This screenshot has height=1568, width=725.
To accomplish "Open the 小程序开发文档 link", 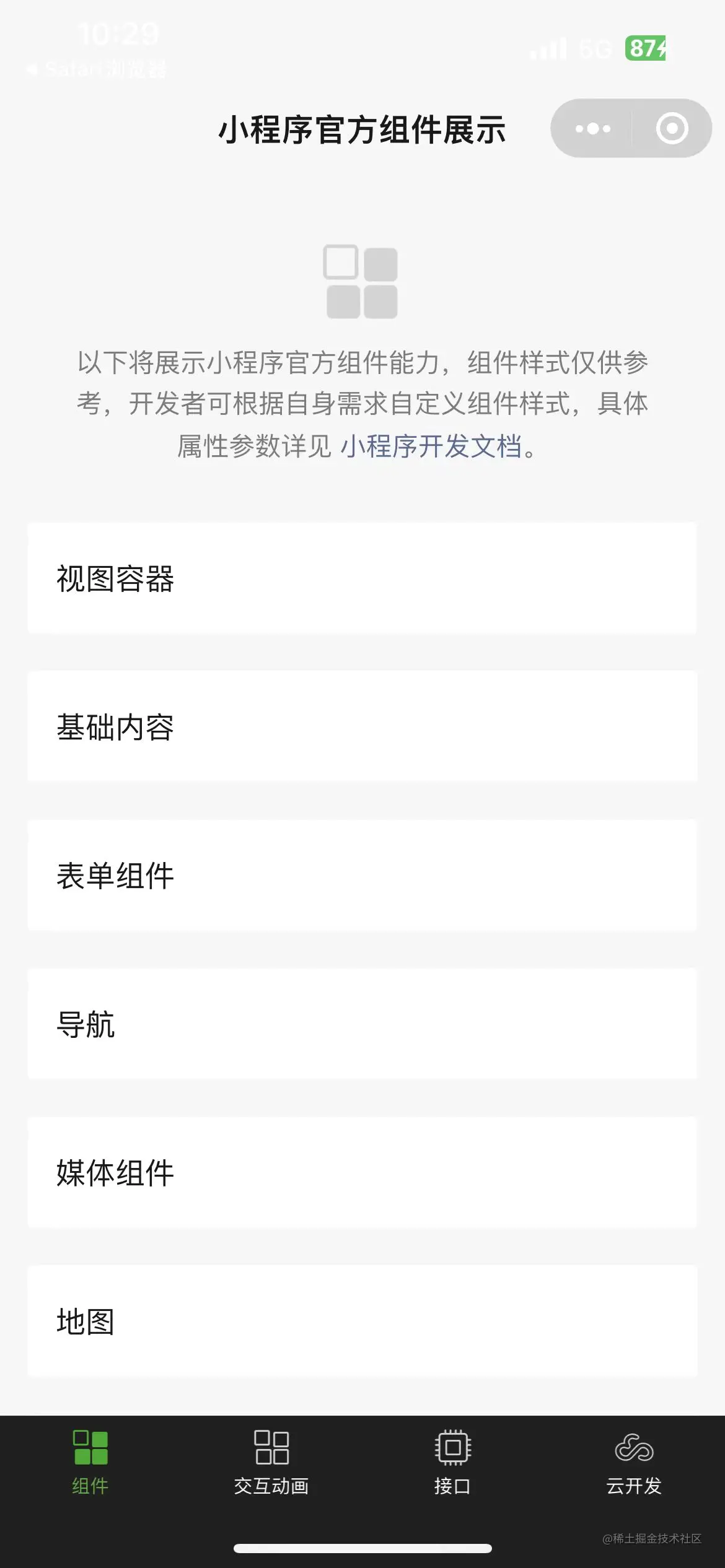I will coord(431,446).
